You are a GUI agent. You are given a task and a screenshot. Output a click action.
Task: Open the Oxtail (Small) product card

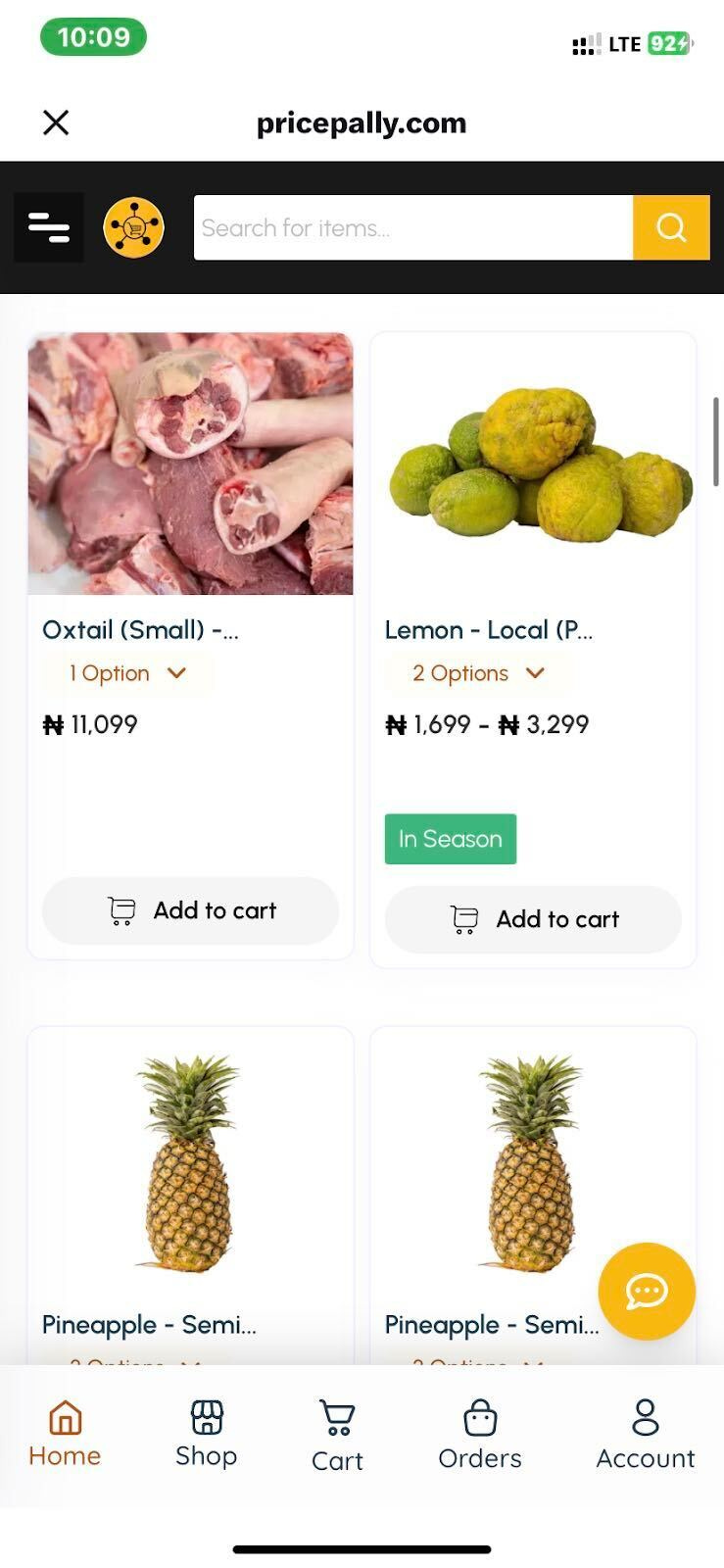(190, 464)
